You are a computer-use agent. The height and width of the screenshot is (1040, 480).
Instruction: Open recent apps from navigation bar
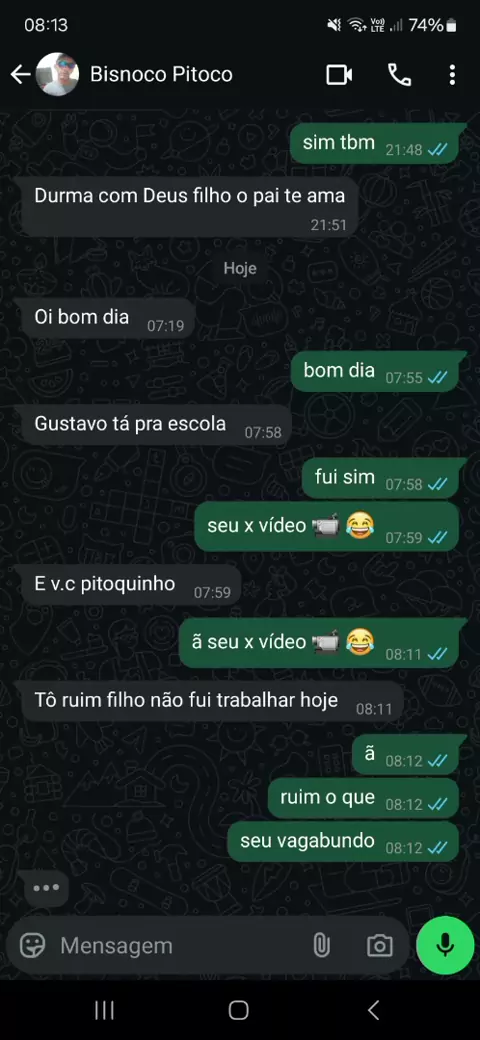click(x=104, y=1010)
